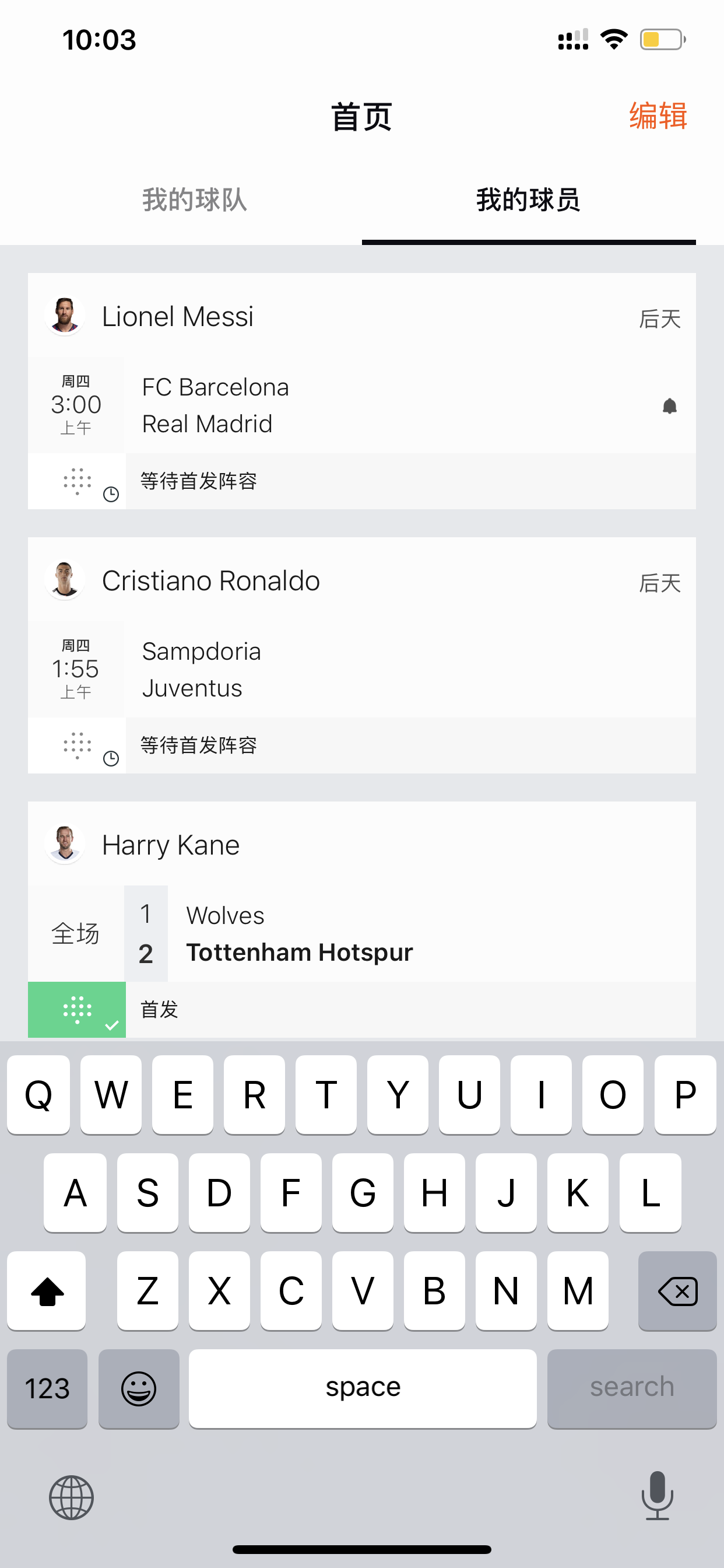Open Lionel Messi's player card
The width and height of the screenshot is (724, 1568).
[362, 317]
